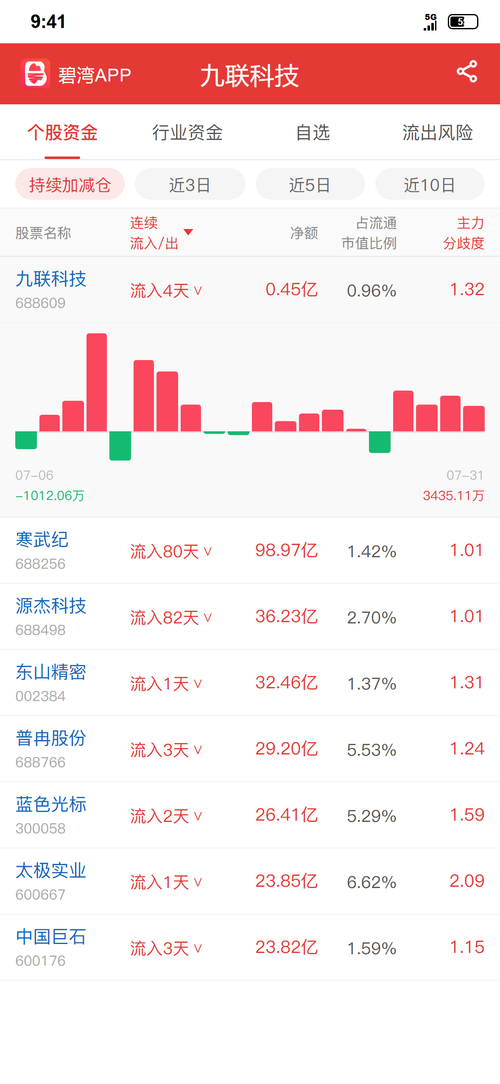Screen dimensions: 500x1084
Task: Select the 持续加减仓 filter chip
Action: click(70, 185)
